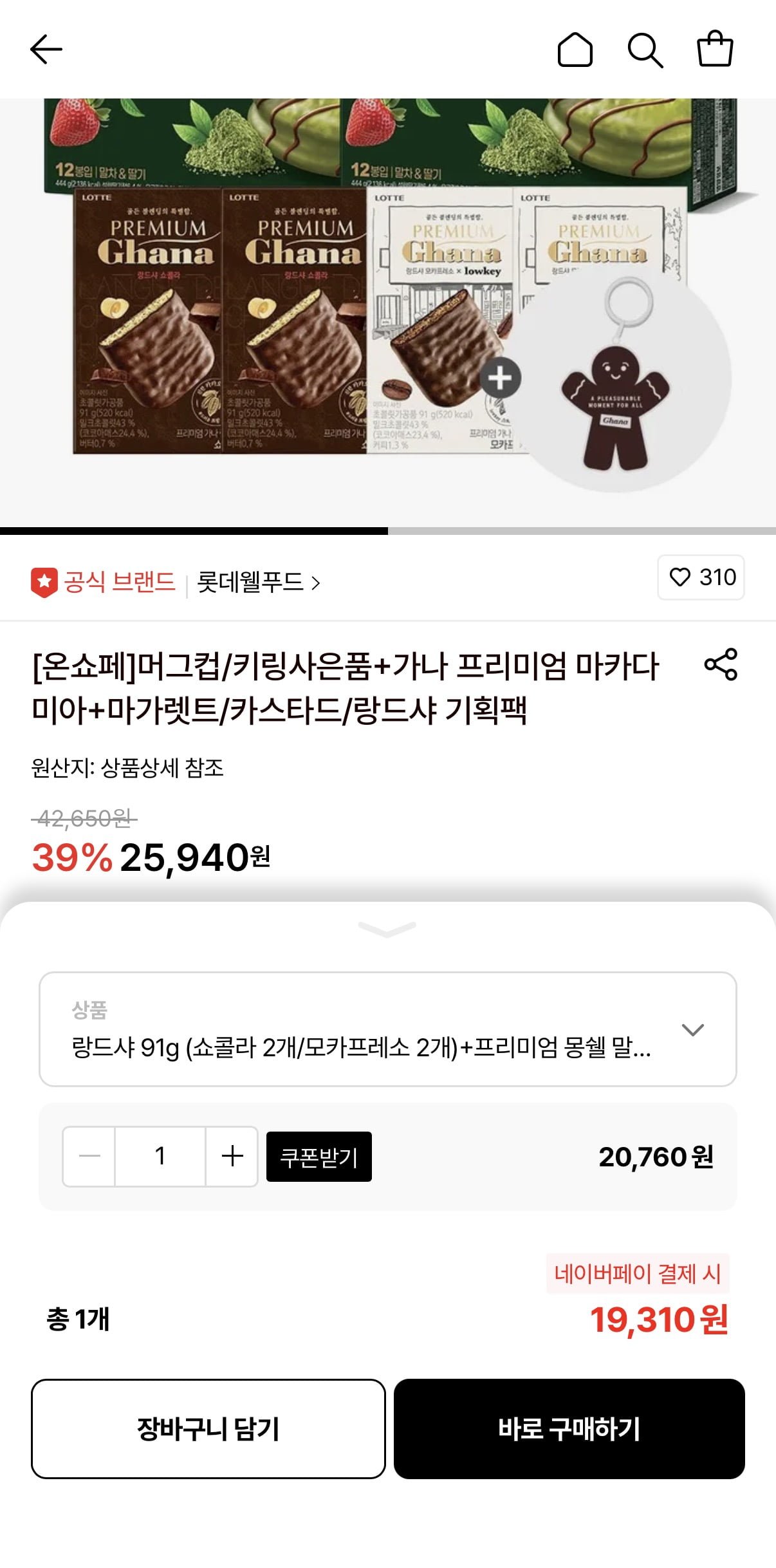Screen dimensions: 776x1568
Task: Open the 상품 option dropdown
Action: pyautogui.click(x=387, y=1029)
